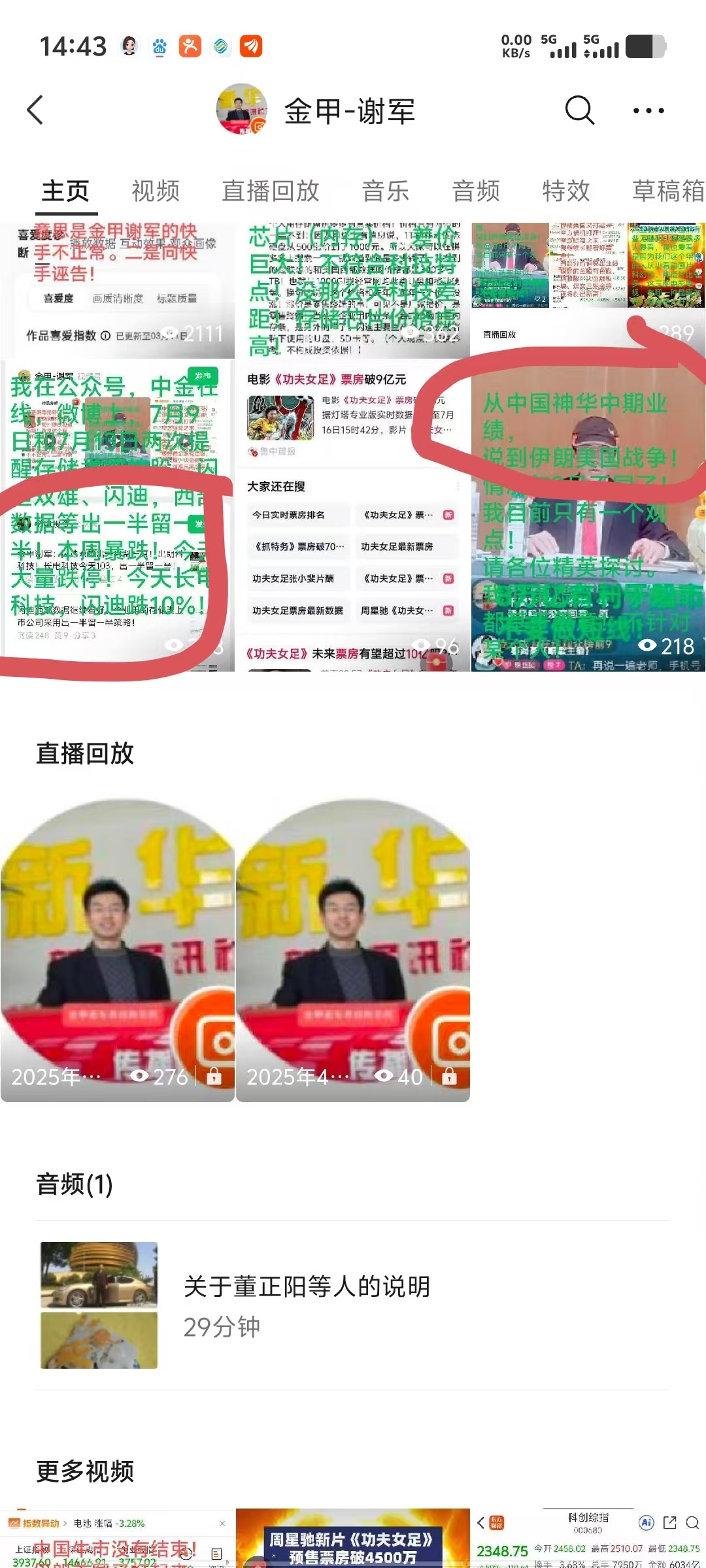Switch to the 直播回放 tab
The image size is (706, 1568).
(271, 191)
